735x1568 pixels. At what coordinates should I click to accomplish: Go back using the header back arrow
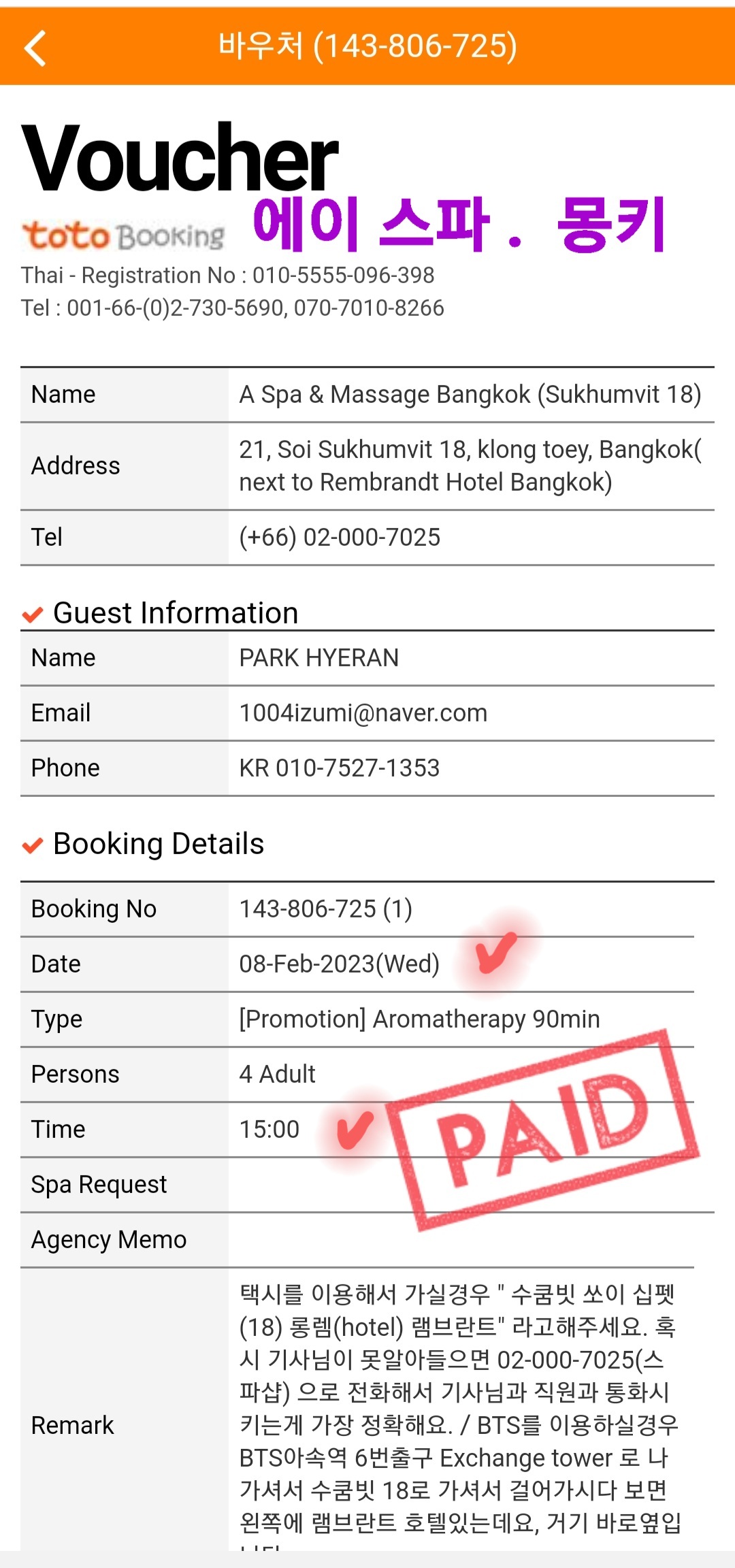(35, 48)
